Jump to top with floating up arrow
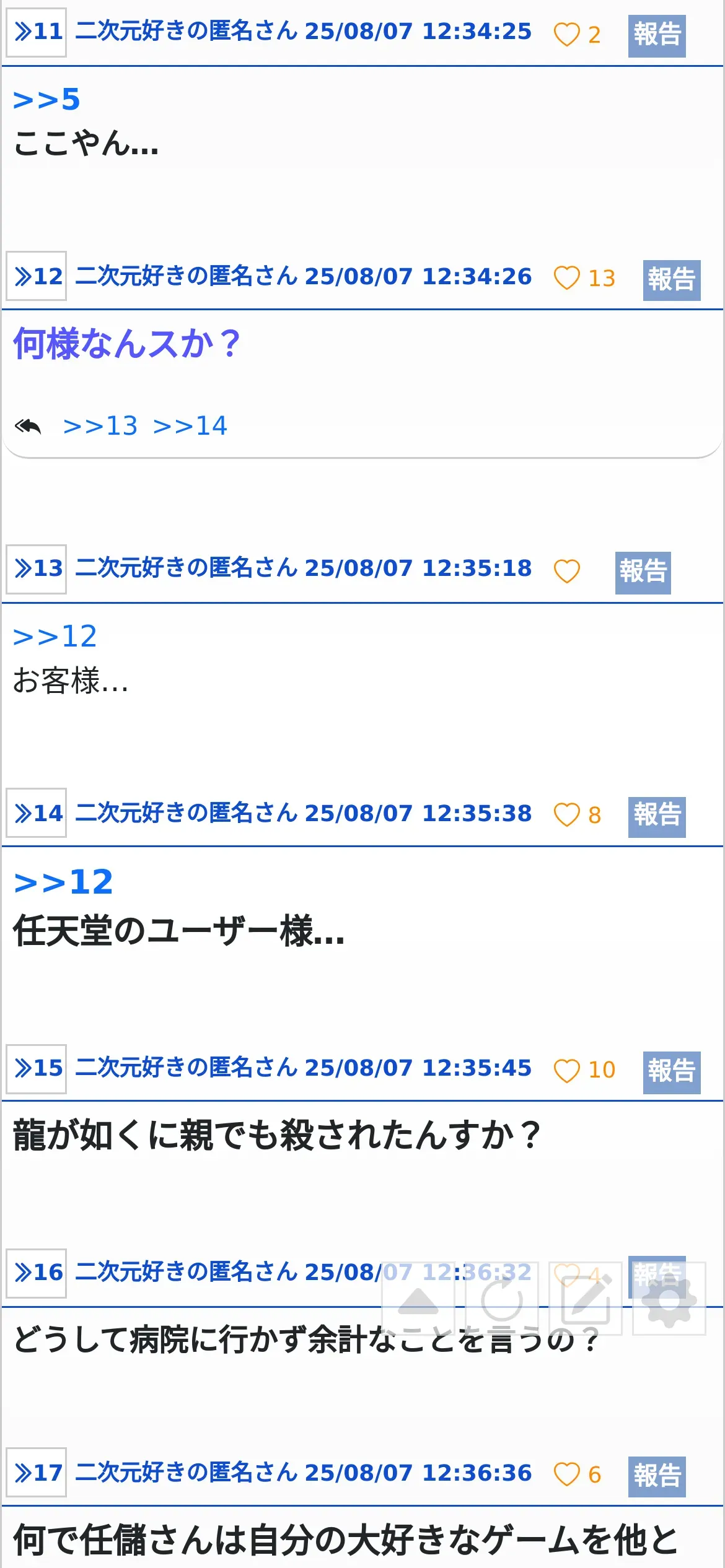The image size is (725, 1568). click(418, 1299)
